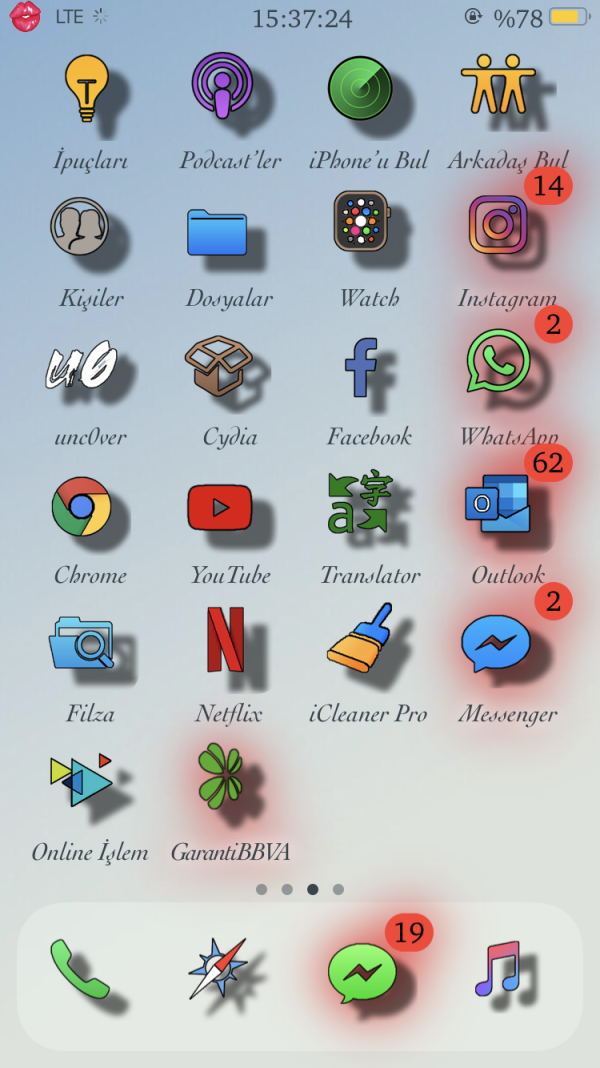The height and width of the screenshot is (1068, 600).
Task: Open the Phone app in dock
Action: 81,968
